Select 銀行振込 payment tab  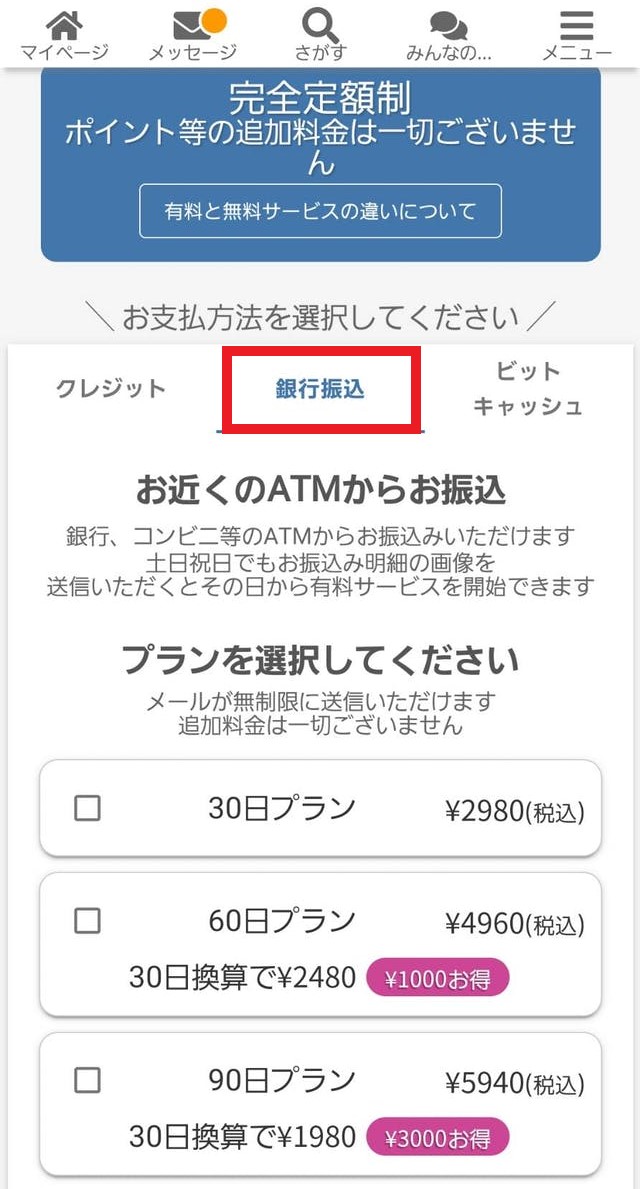click(x=320, y=390)
